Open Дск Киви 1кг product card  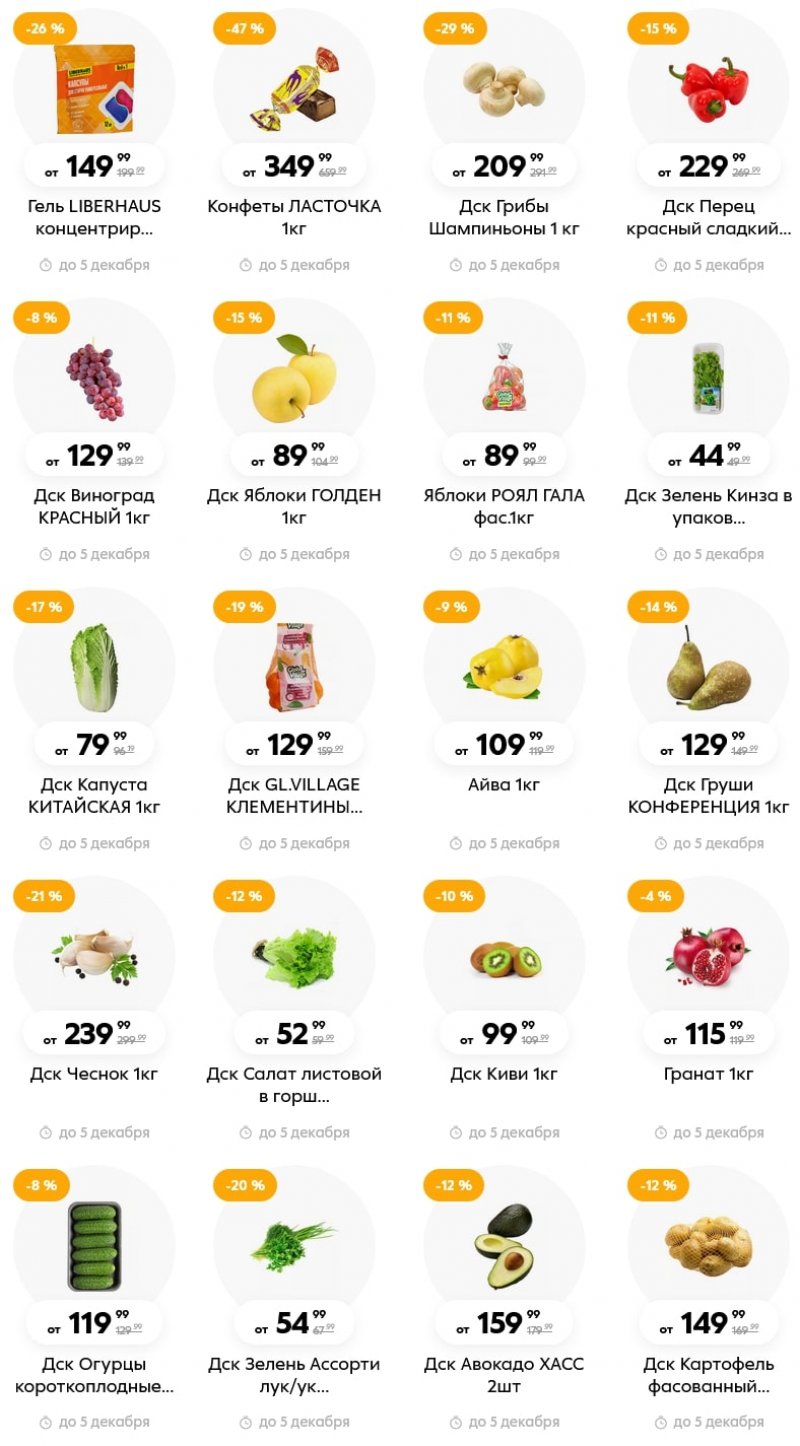[504, 957]
